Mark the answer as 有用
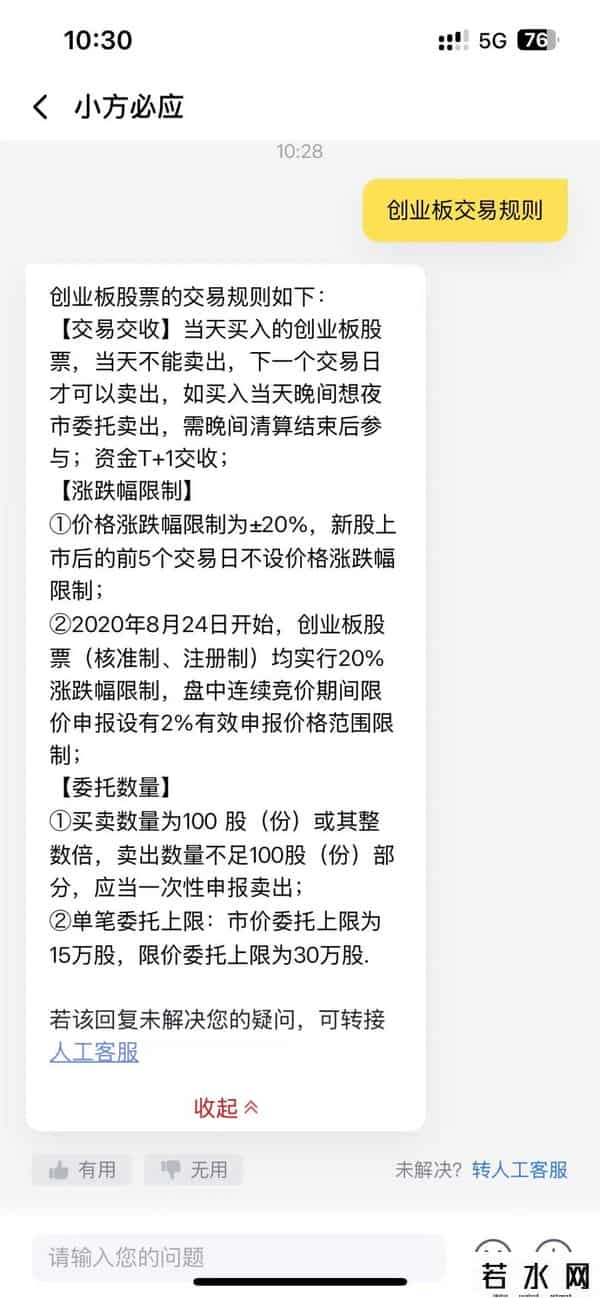600x1298 pixels. click(x=83, y=1169)
